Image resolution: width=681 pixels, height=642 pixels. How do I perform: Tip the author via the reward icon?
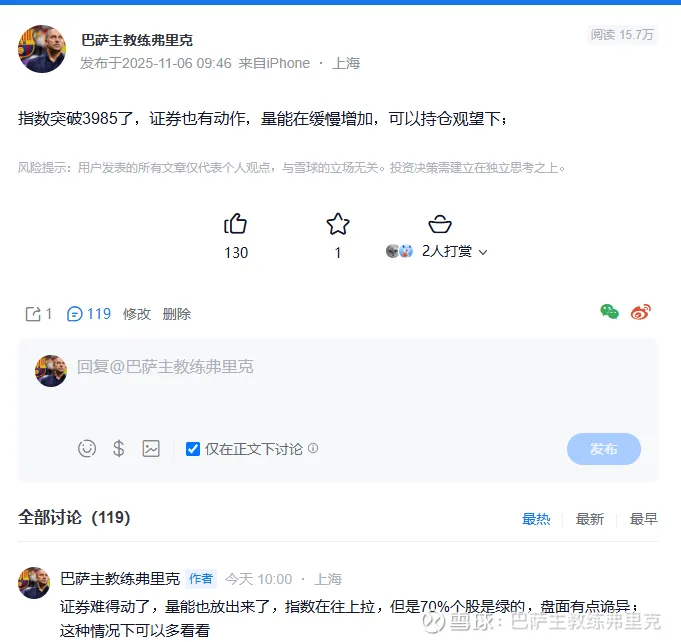coord(439,223)
